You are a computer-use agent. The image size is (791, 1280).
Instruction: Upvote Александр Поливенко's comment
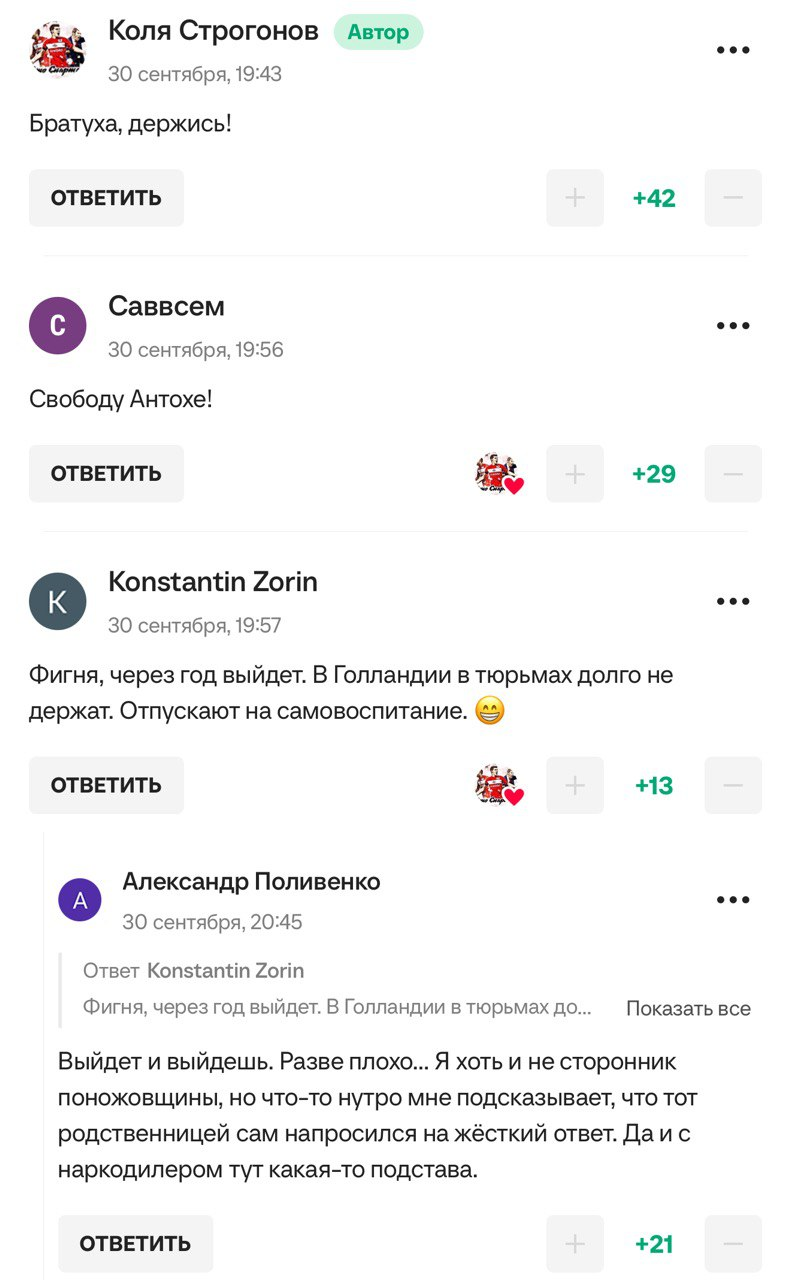(575, 1244)
